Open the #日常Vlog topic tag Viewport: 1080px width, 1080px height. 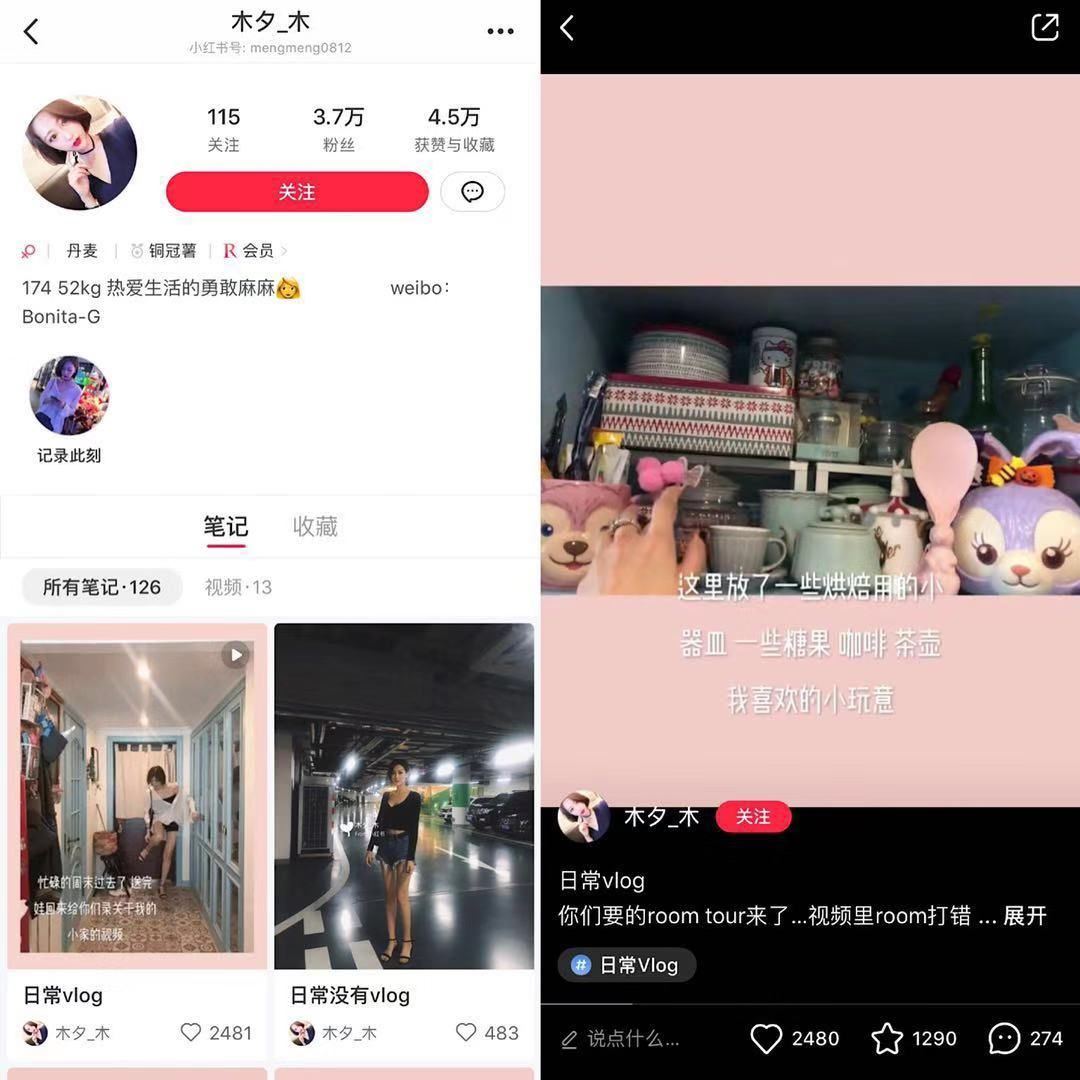pos(627,965)
